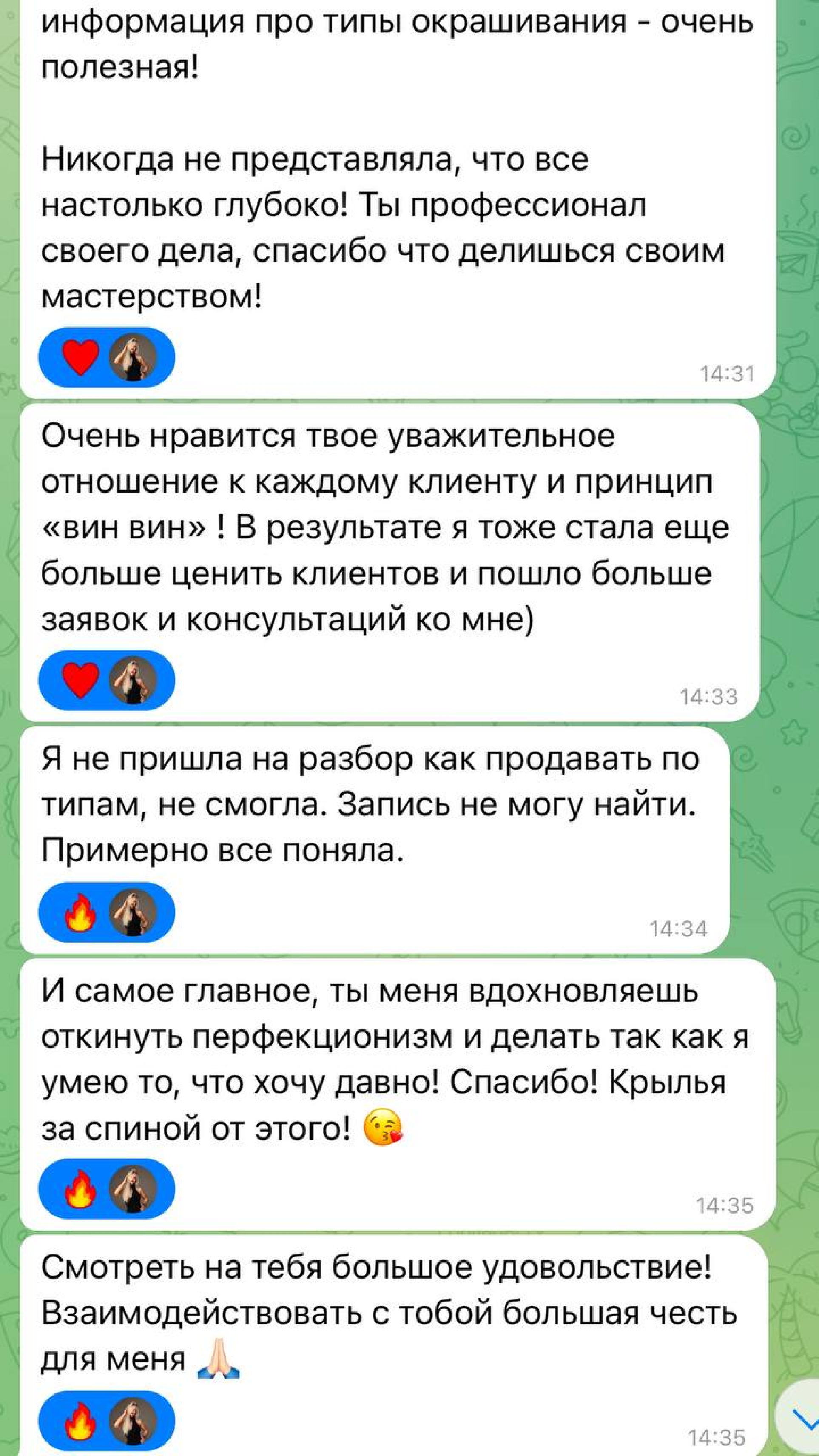Tap fire reaction under the perfectionism message
This screenshot has height=1456, width=819.
pos(80,1188)
